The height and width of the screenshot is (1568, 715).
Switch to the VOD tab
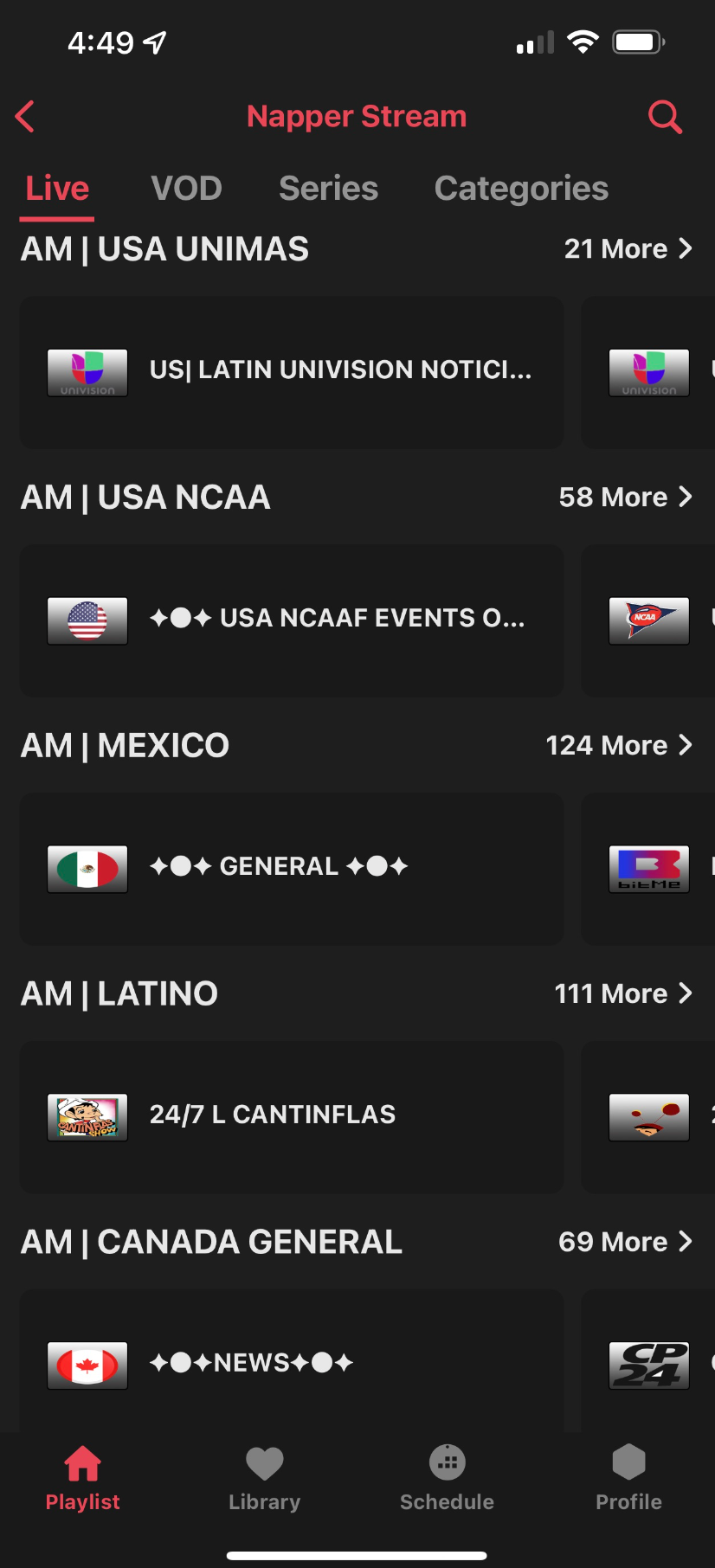click(x=186, y=189)
